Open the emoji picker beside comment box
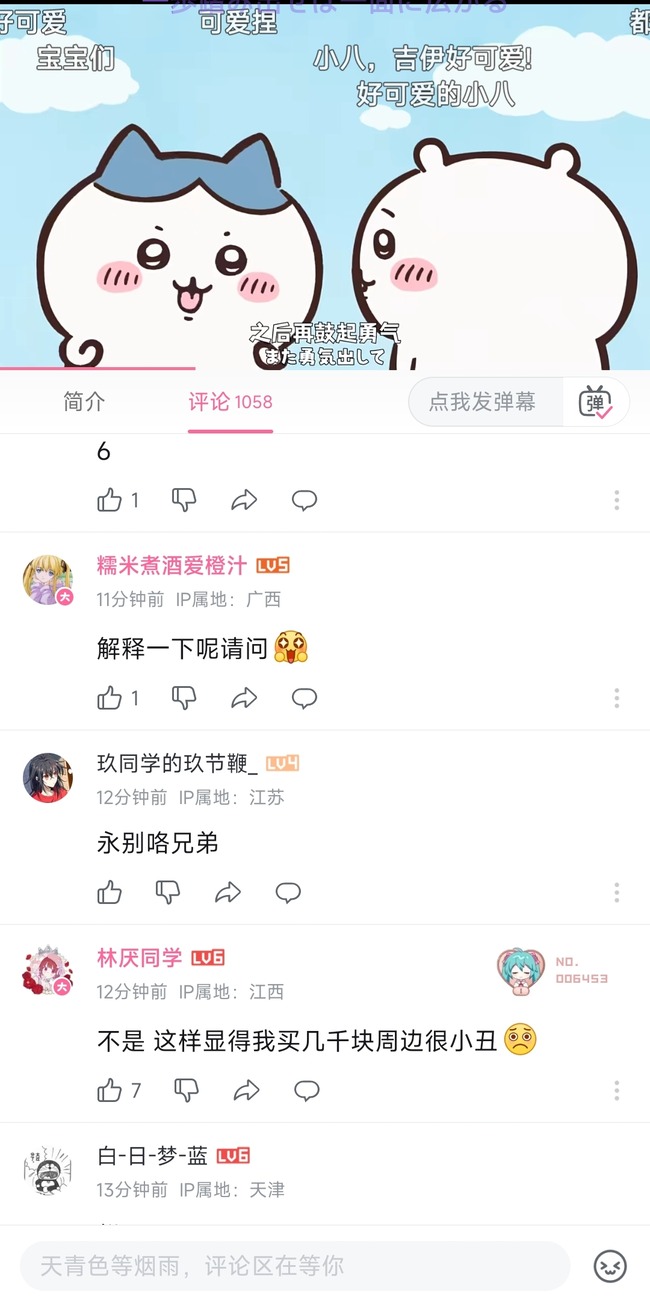This screenshot has width=650, height=1303. 610,1266
